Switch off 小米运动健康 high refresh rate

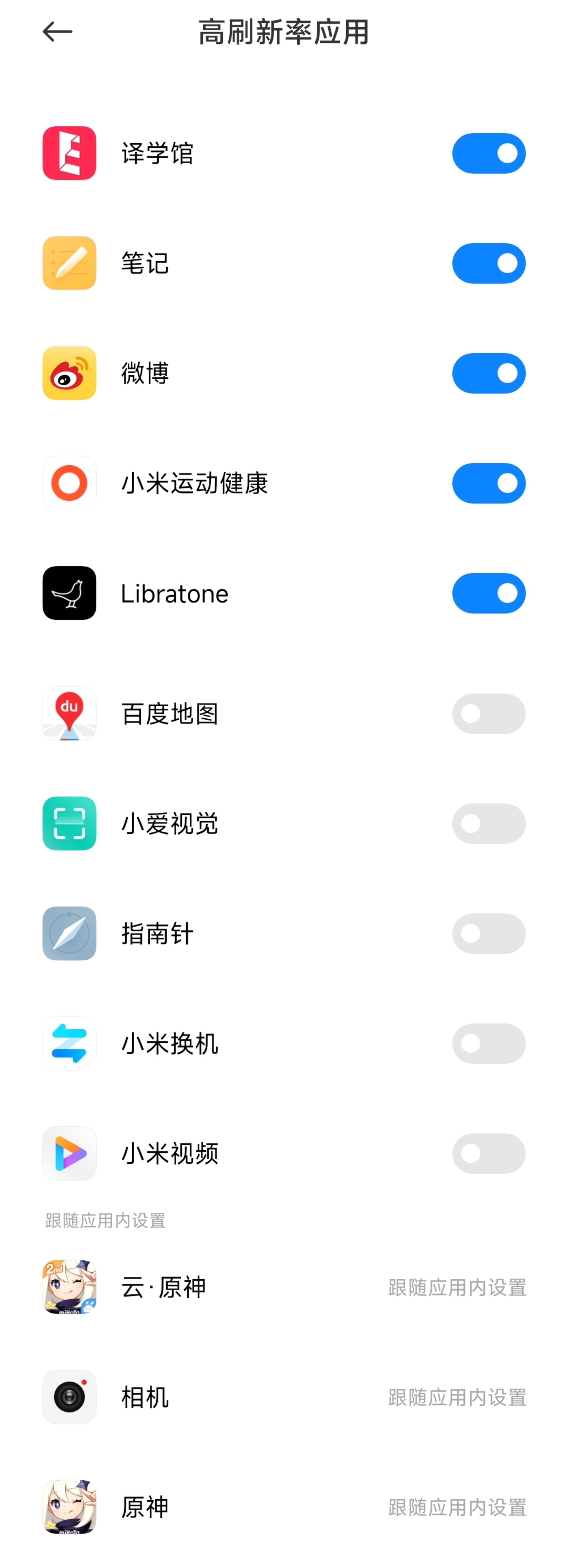[488, 483]
